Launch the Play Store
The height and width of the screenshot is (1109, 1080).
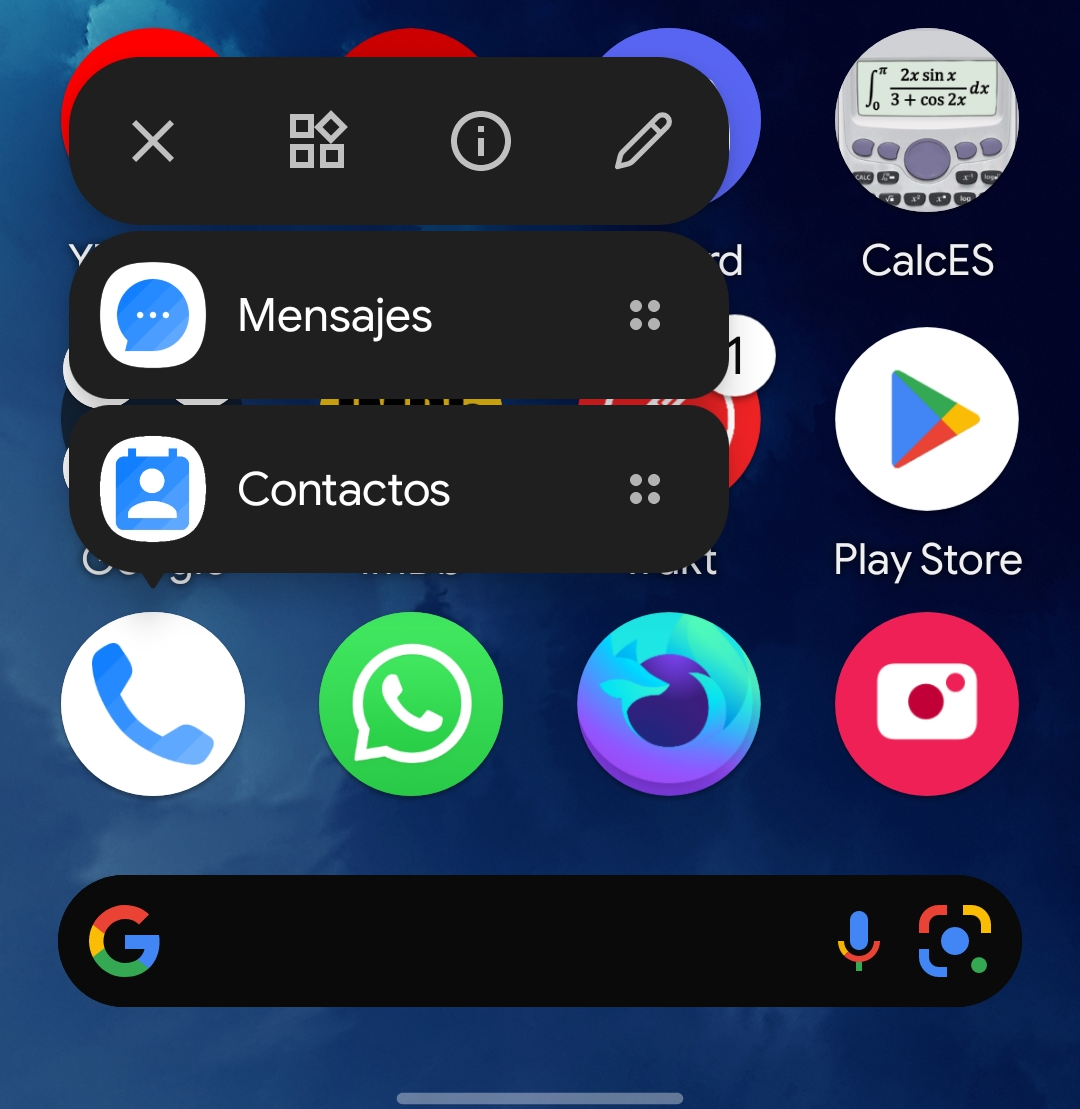pyautogui.click(x=926, y=419)
